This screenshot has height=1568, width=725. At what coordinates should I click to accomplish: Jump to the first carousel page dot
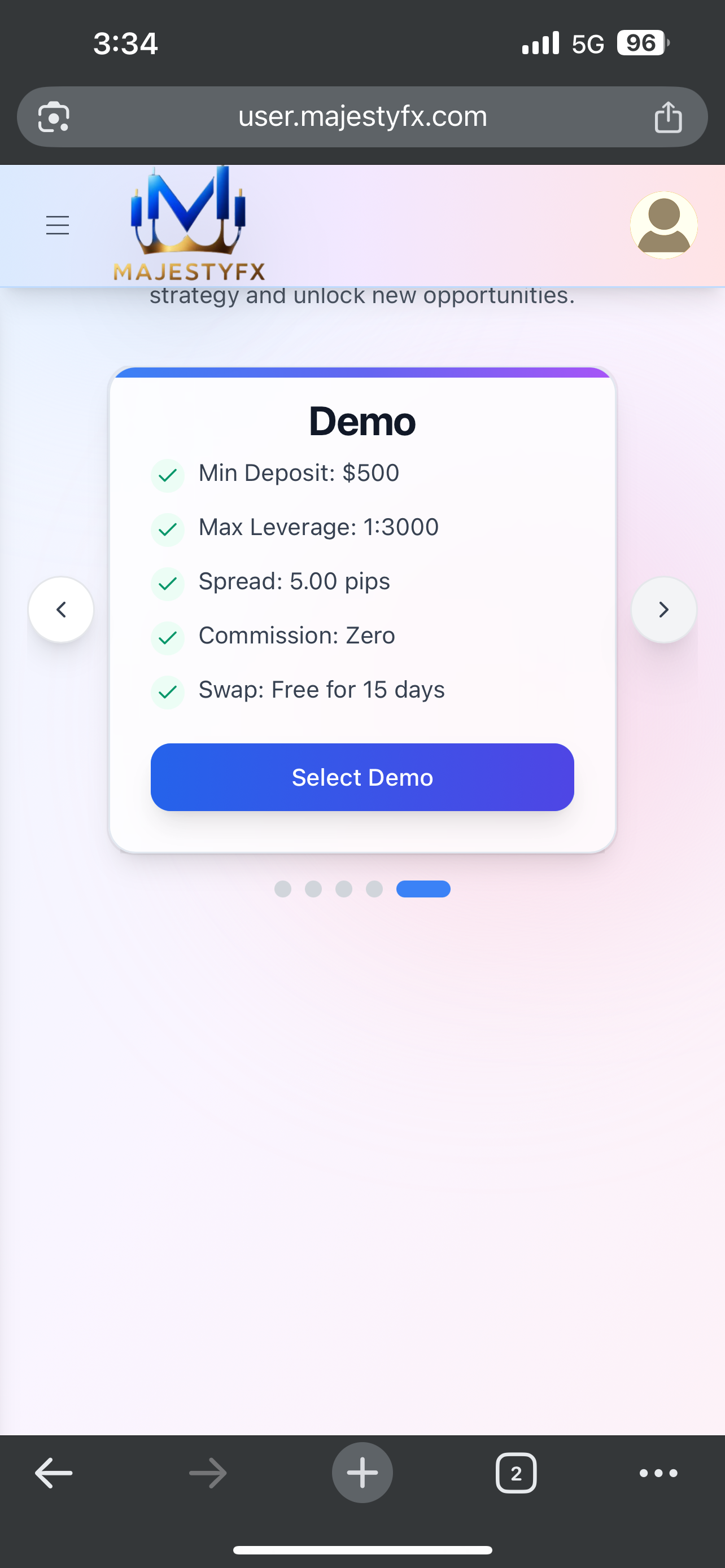pyautogui.click(x=283, y=888)
